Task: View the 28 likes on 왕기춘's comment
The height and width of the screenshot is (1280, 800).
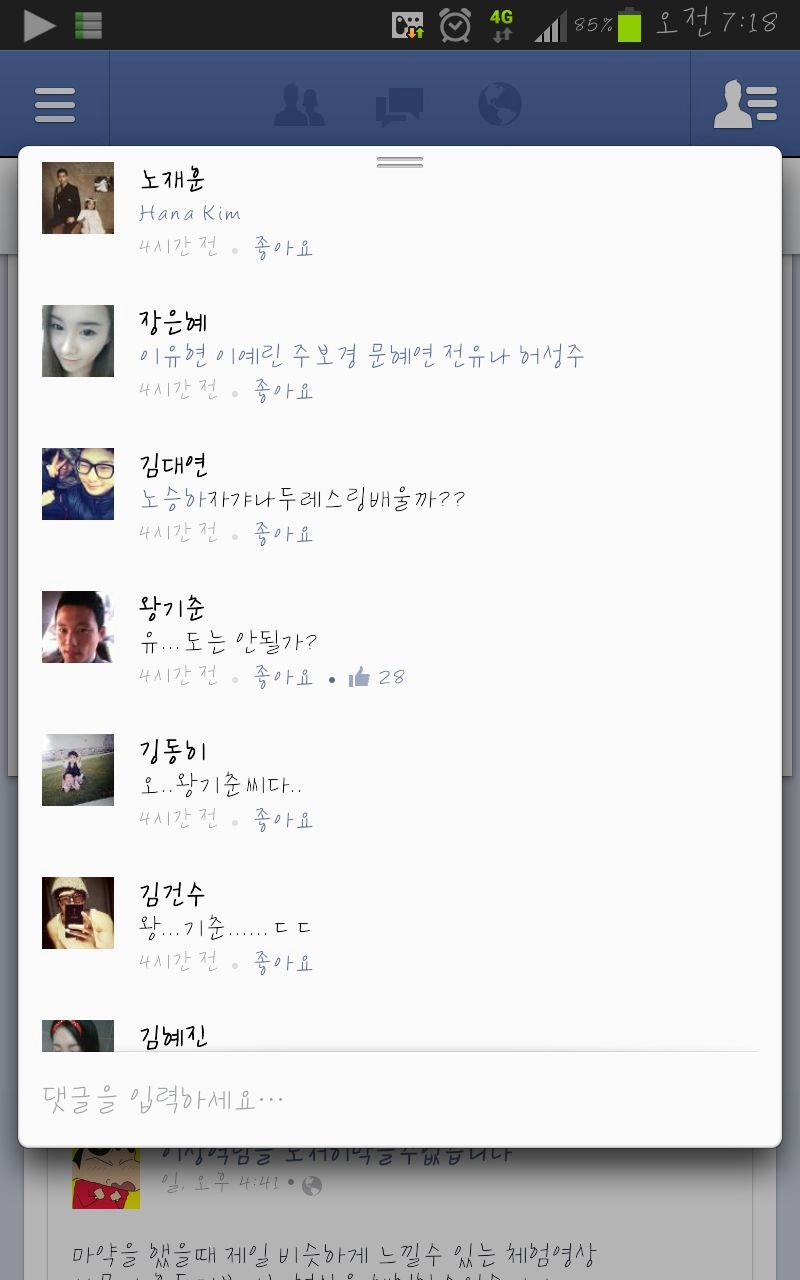Action: [x=378, y=677]
